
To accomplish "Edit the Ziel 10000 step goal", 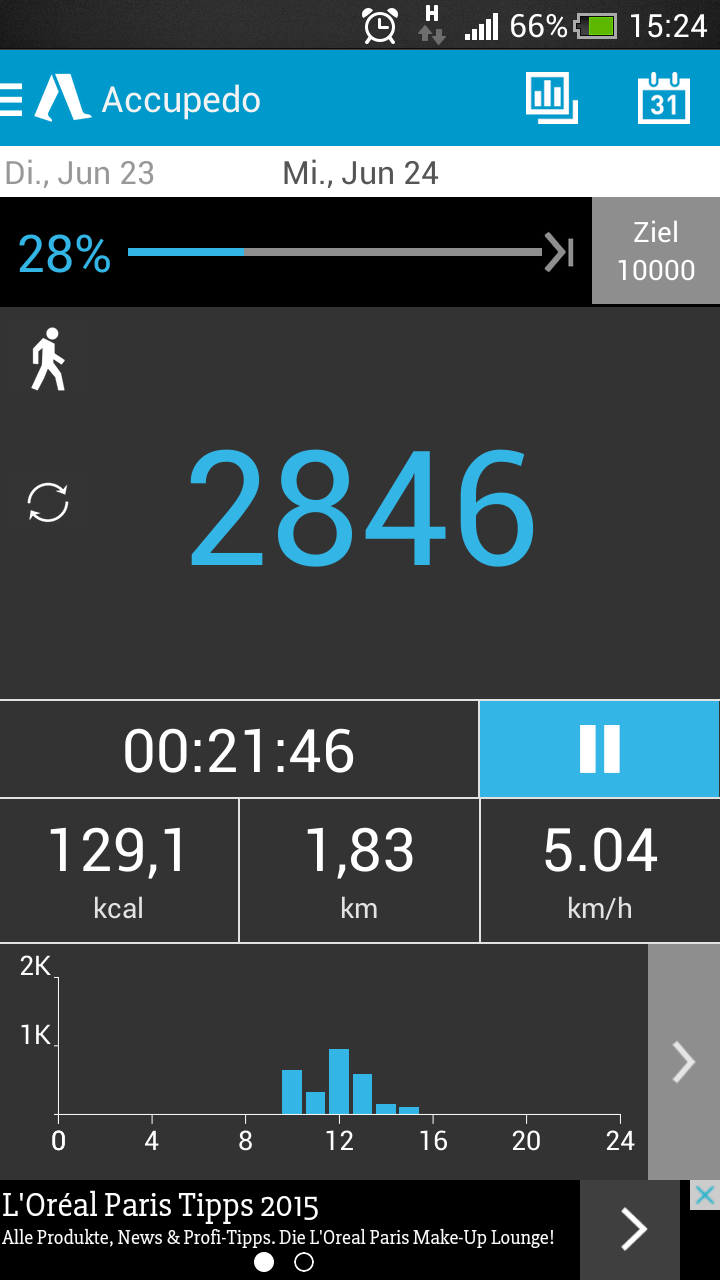I will point(655,251).
